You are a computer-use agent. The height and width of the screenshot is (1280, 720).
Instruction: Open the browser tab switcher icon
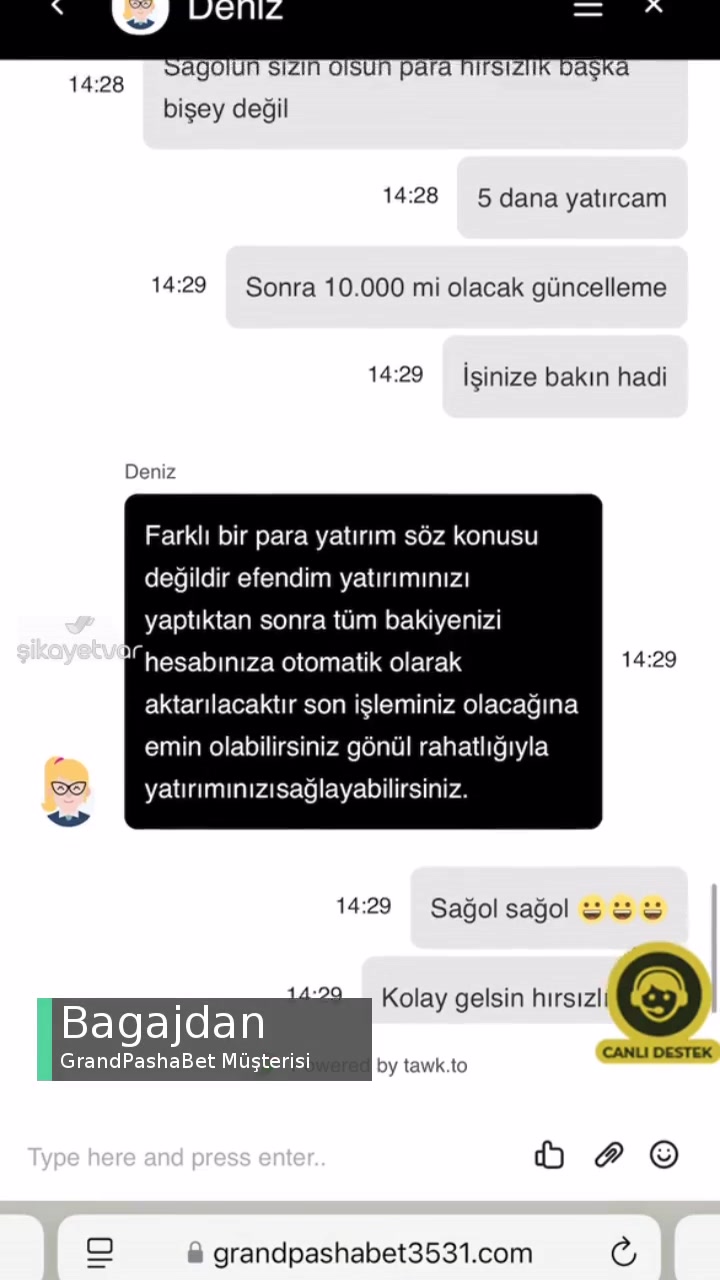[99, 1252]
